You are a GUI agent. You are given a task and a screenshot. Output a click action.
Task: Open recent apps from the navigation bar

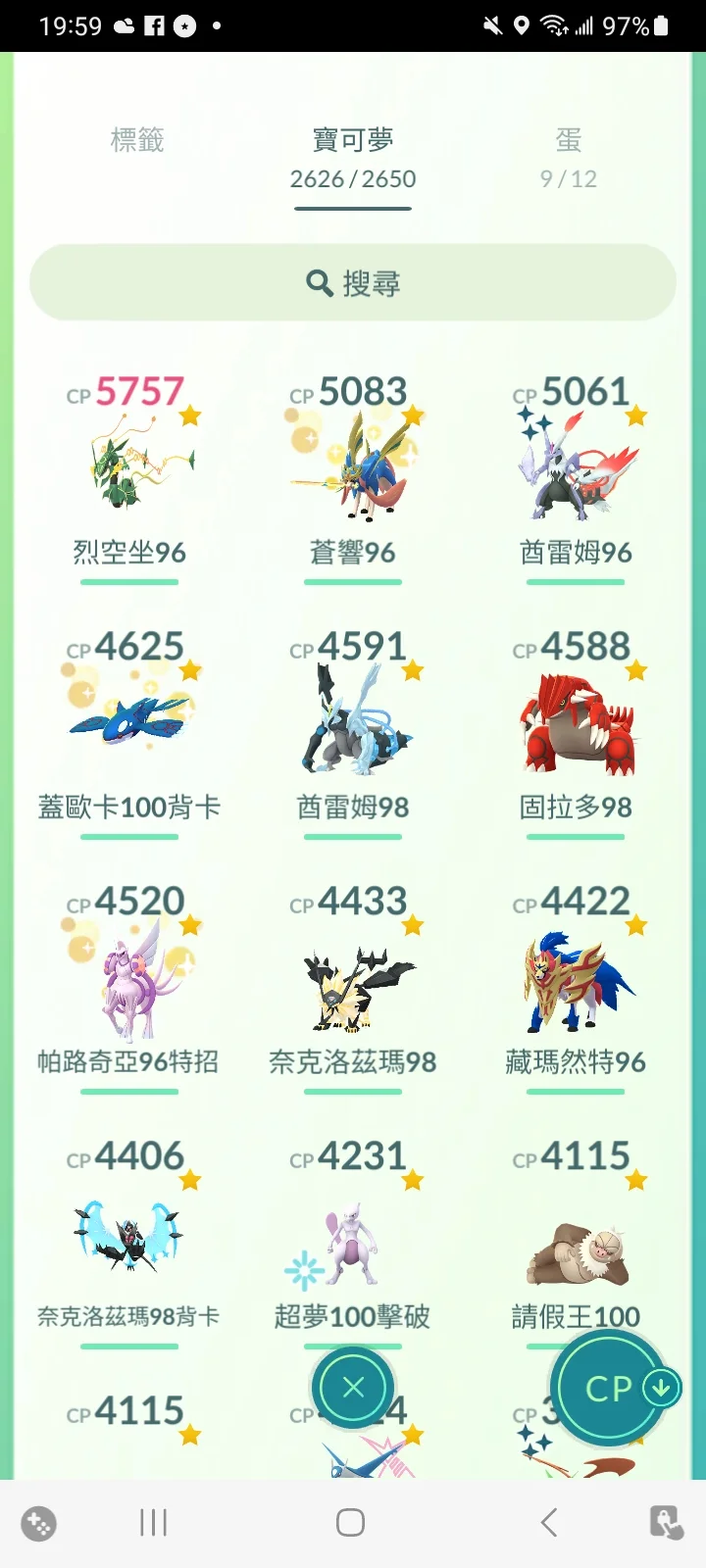coord(152,1523)
